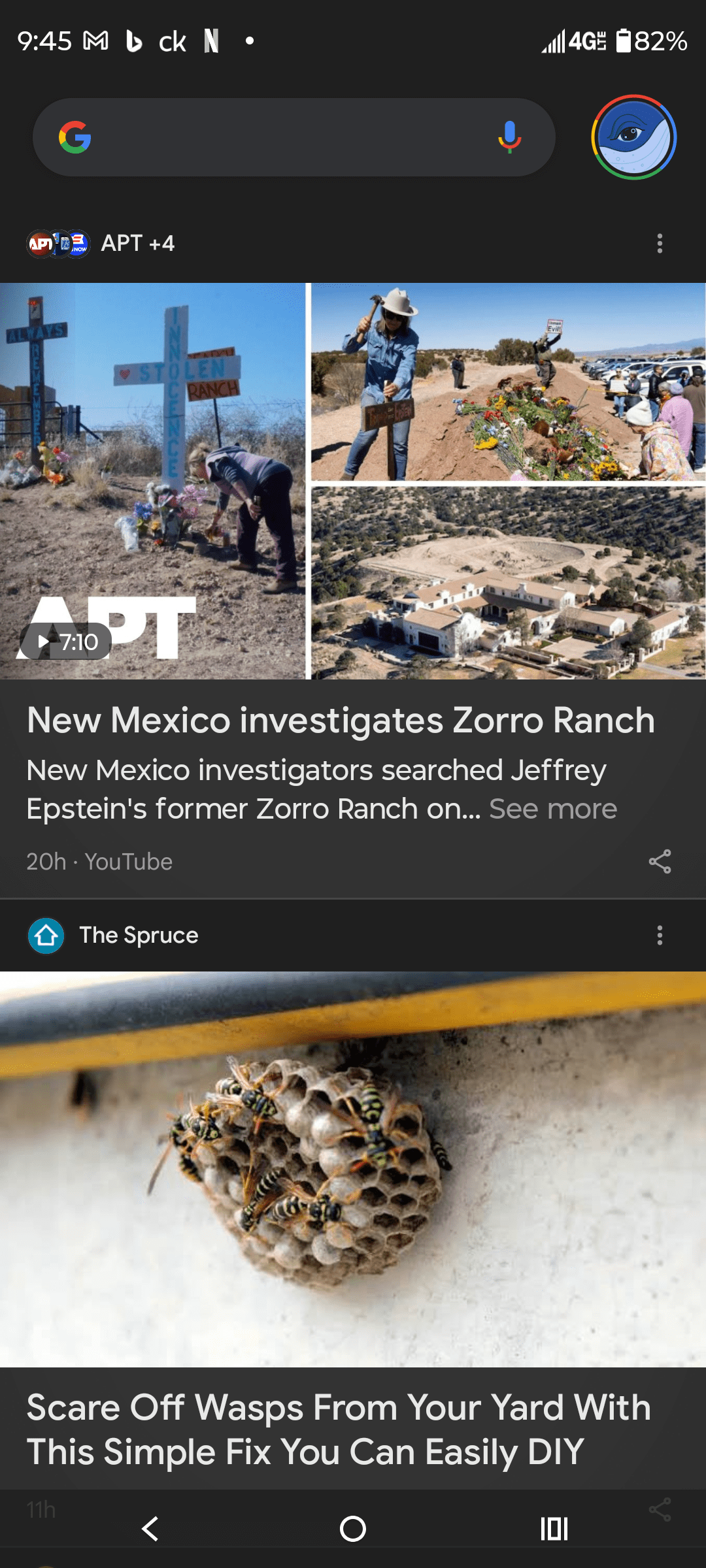Play the New Mexico Zorro Ranch video
The image size is (706, 1568).
tap(65, 642)
